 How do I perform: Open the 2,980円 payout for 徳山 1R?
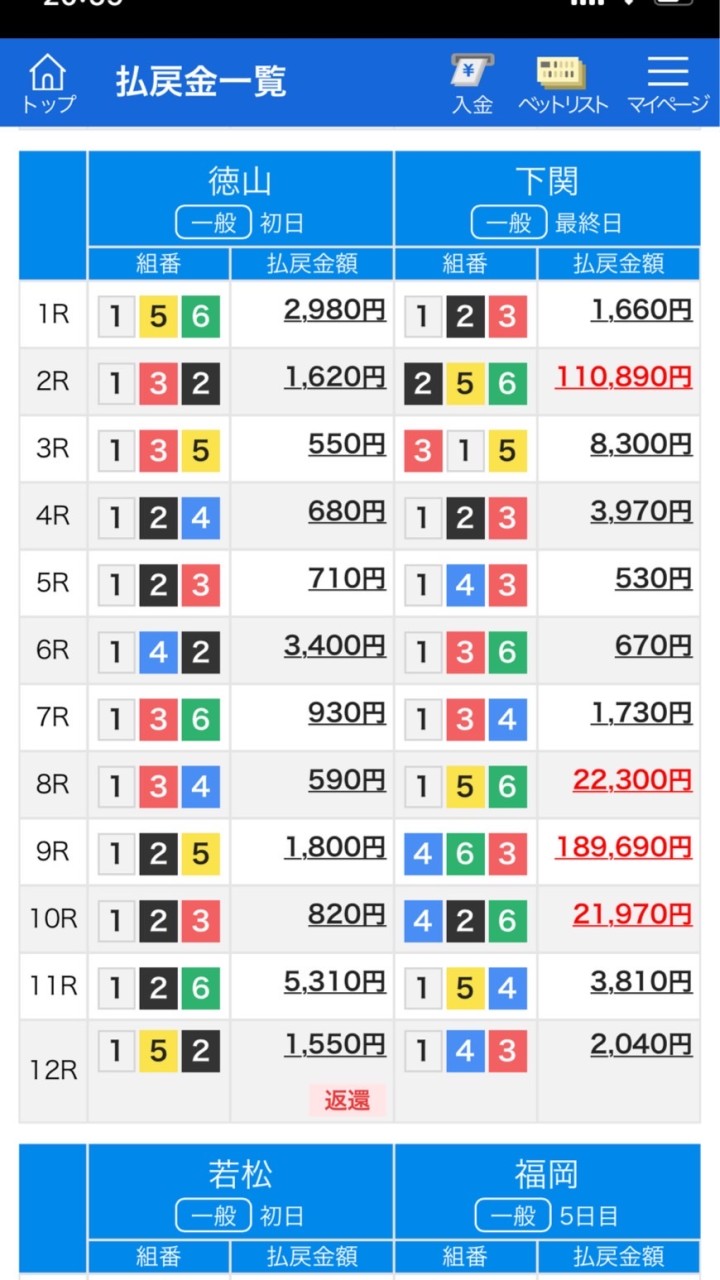coord(335,310)
